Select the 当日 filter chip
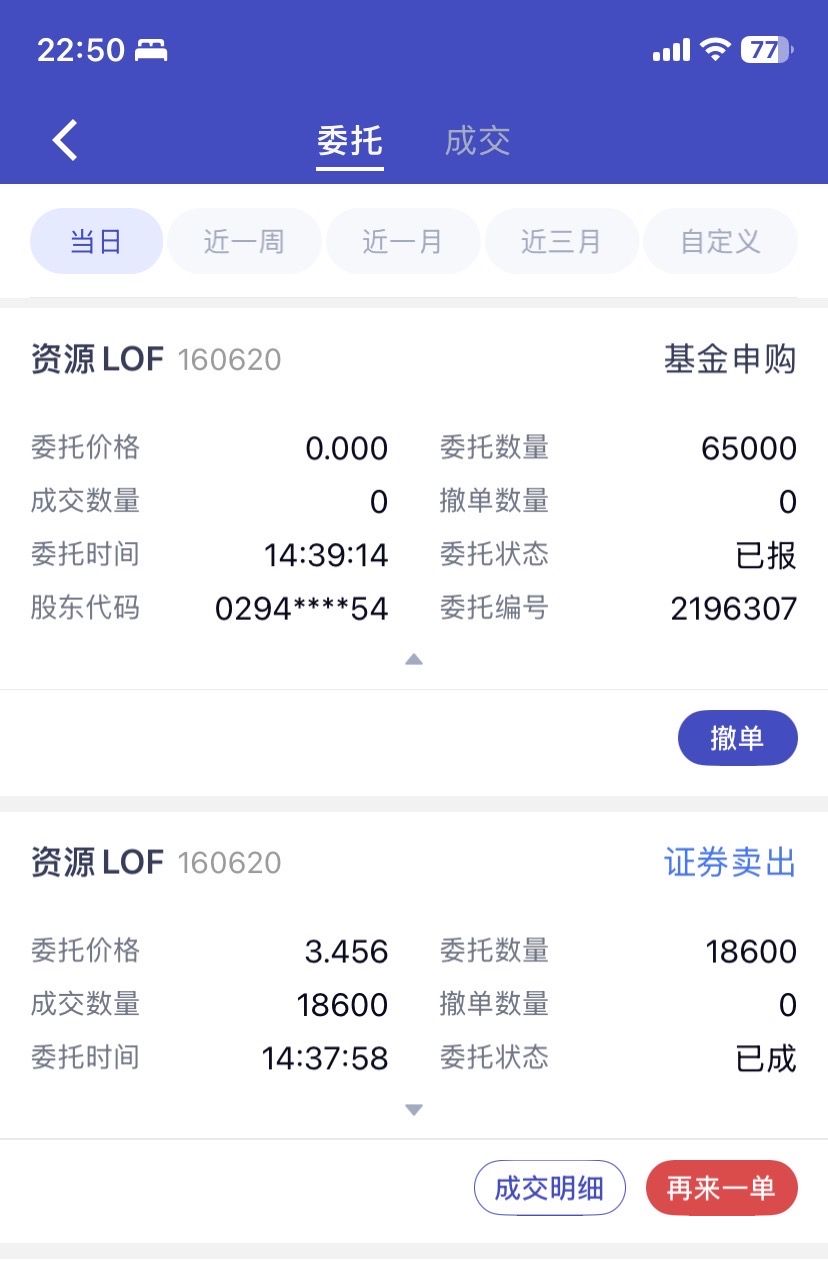Screen dimensions: 828x1261 96,241
